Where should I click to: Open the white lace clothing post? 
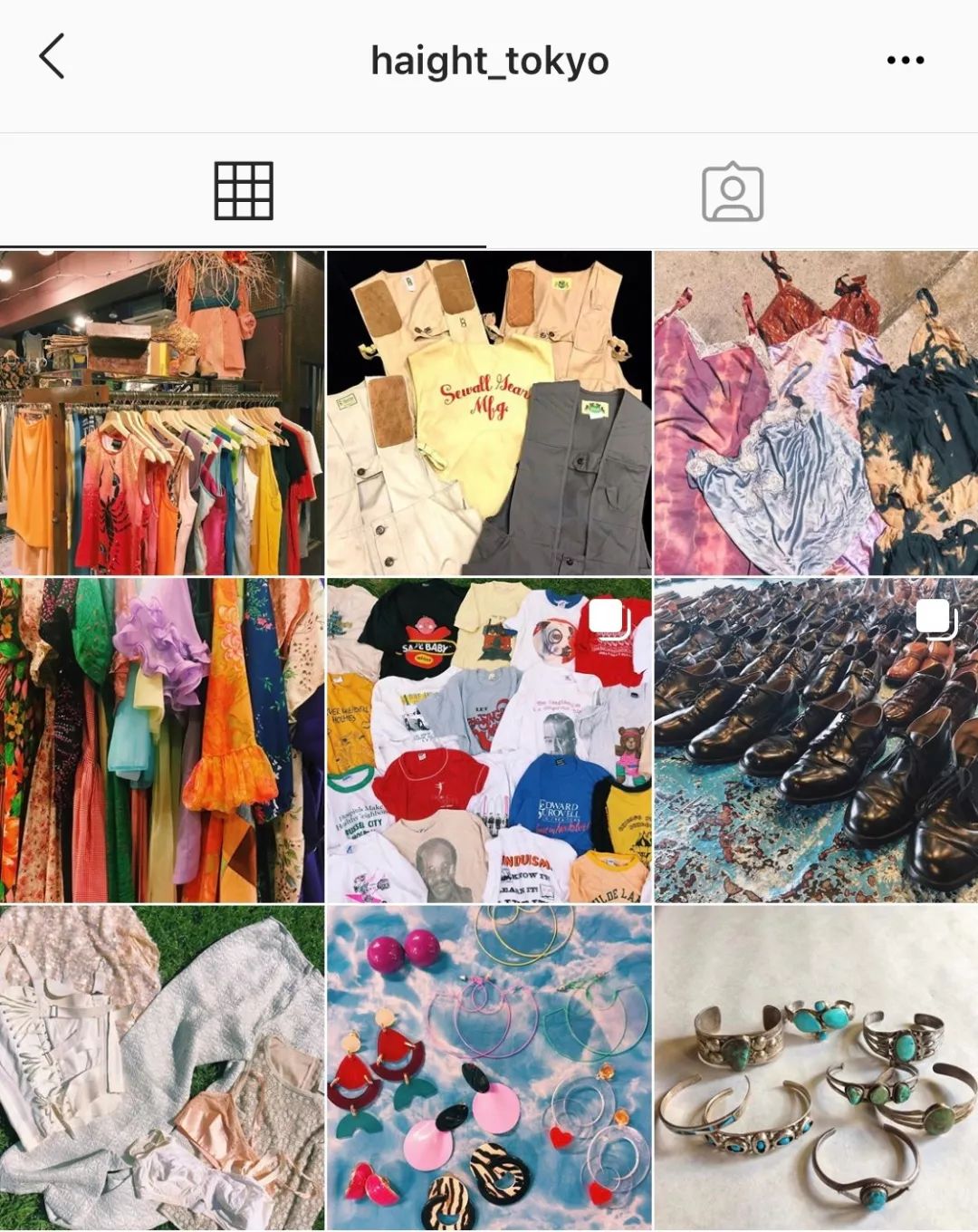click(162, 1067)
